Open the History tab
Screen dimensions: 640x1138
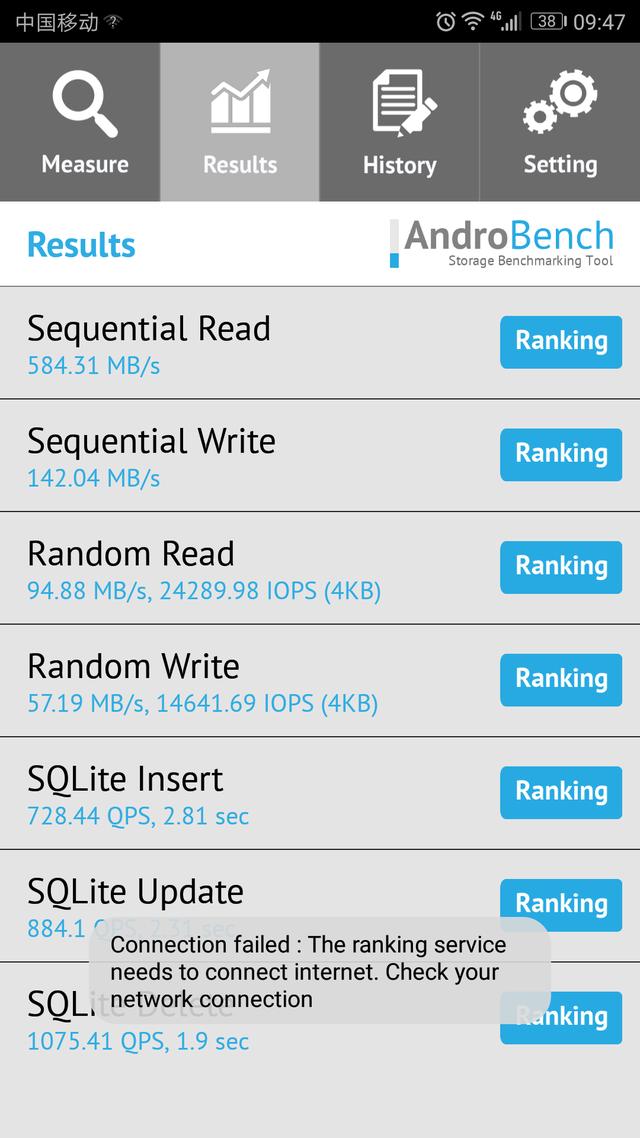[x=399, y=122]
